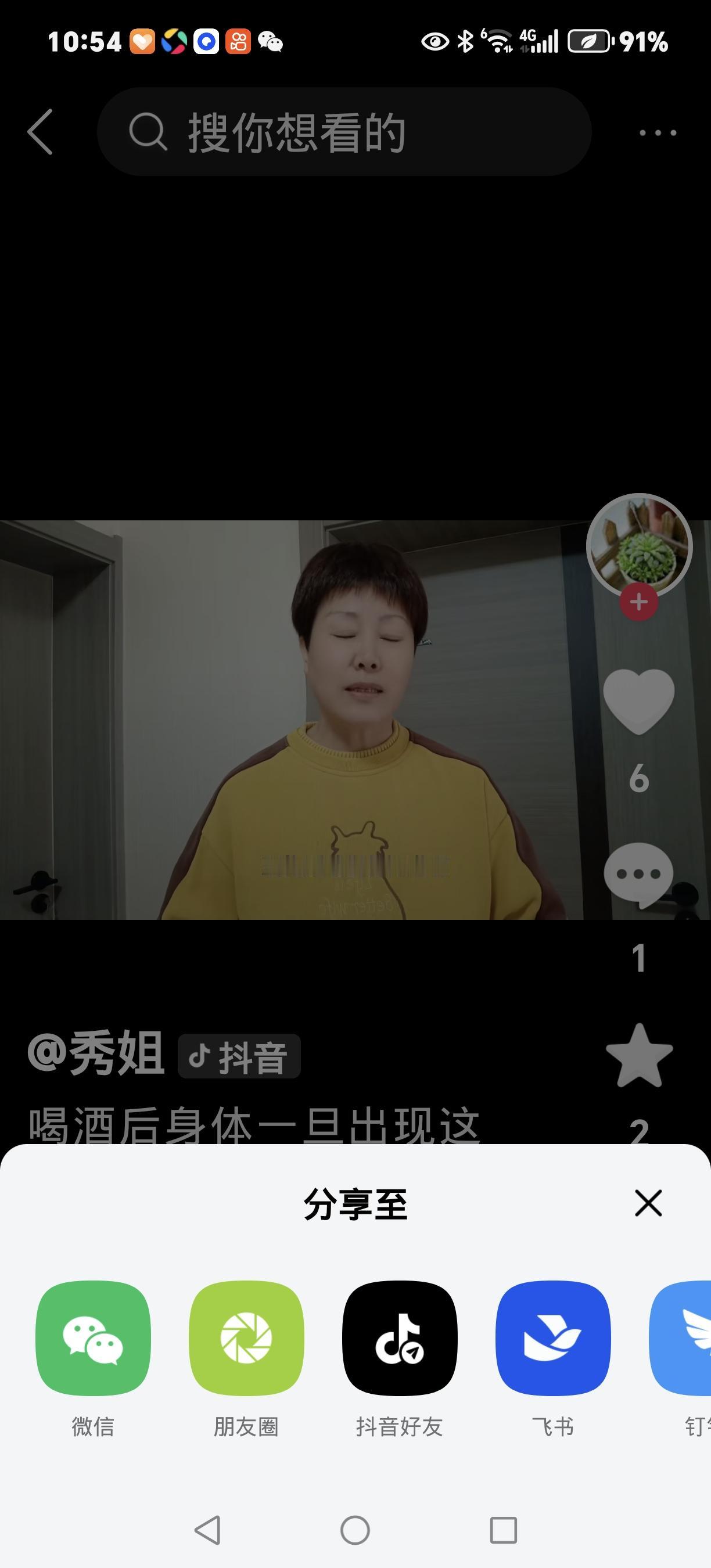Open the three-dot more options menu
Screen dimensions: 711x1568
(656, 131)
